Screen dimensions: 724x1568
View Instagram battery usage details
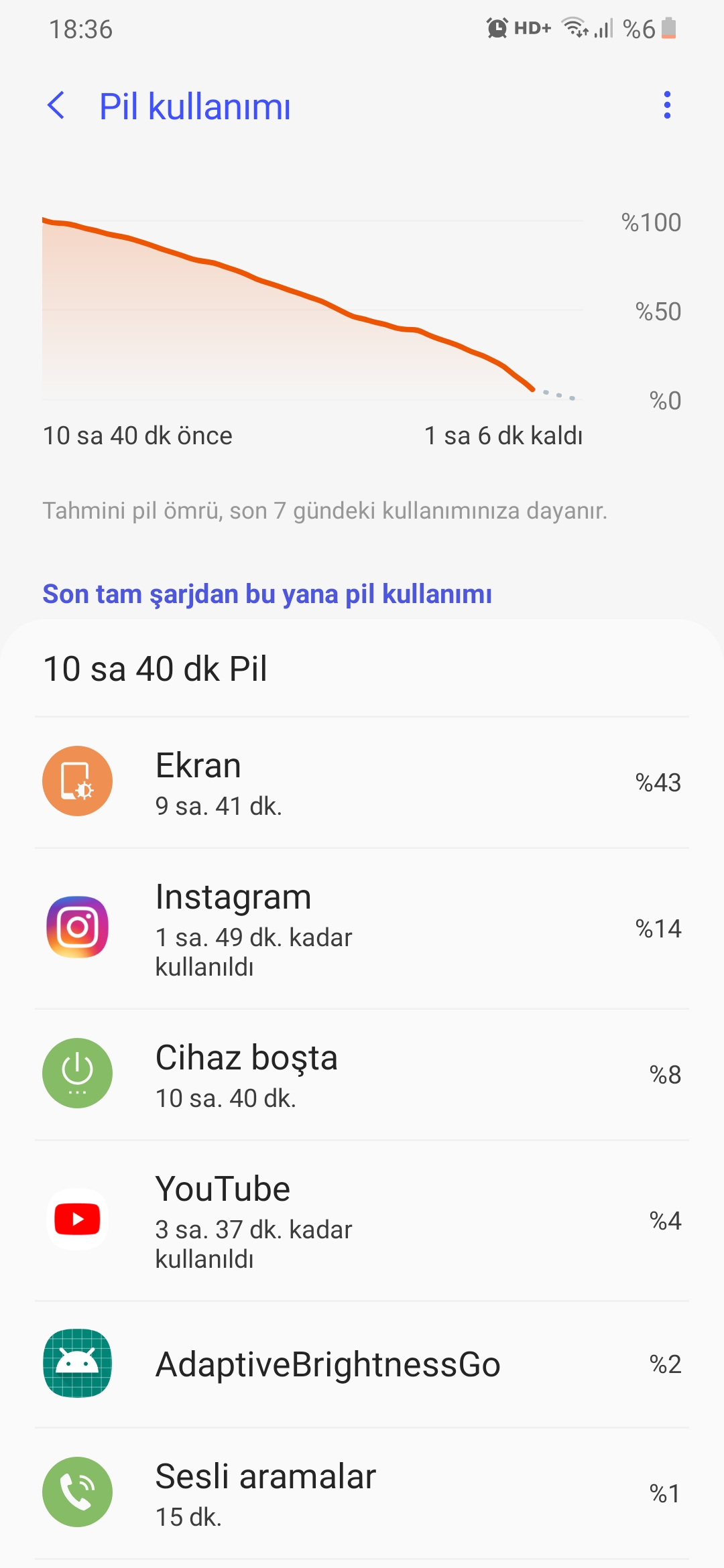point(362,929)
